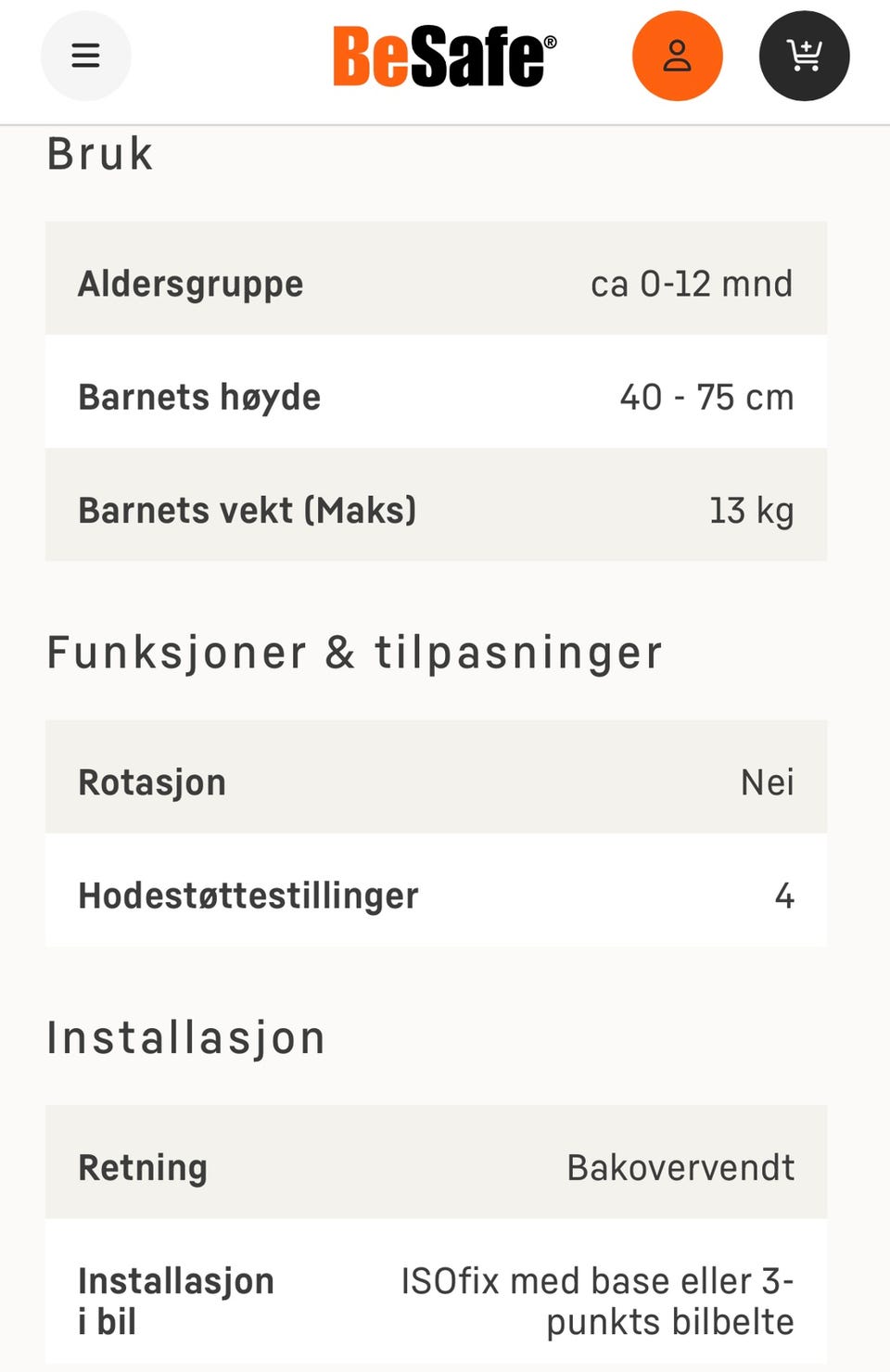Click the Funksjoner & tilpasninger heading

tap(355, 652)
